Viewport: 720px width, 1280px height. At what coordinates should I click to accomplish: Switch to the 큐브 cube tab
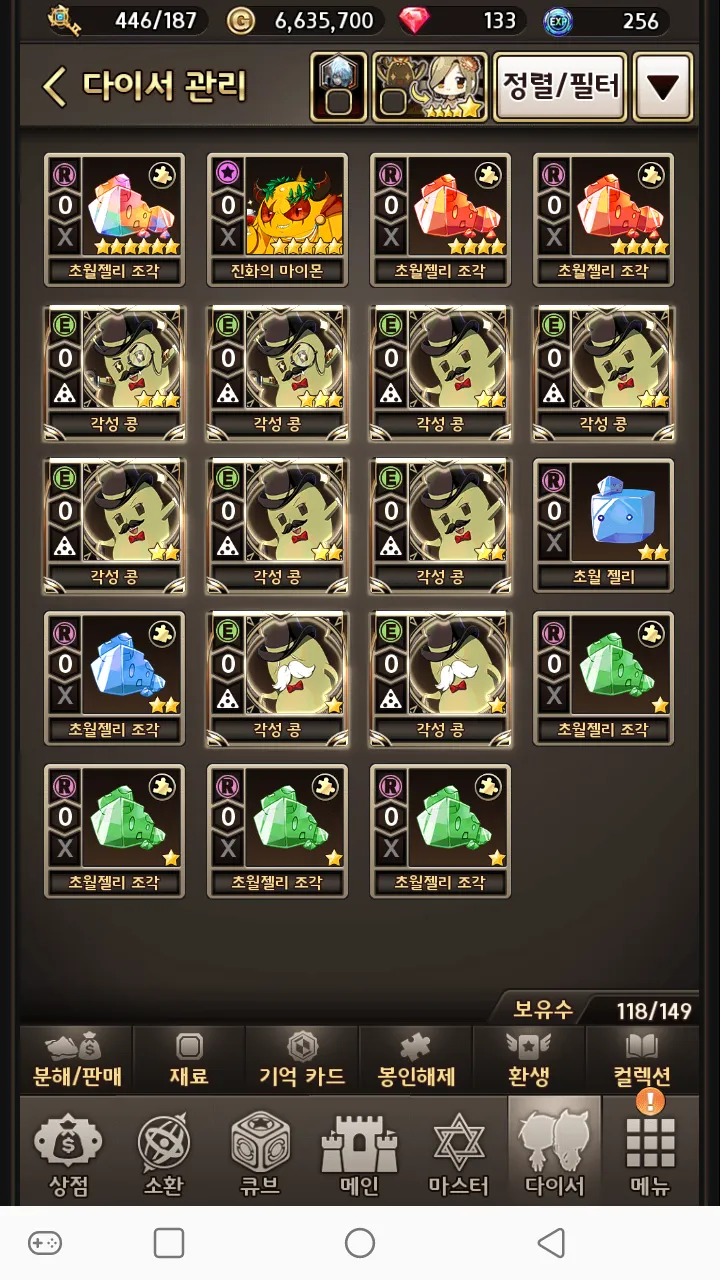(x=260, y=1153)
